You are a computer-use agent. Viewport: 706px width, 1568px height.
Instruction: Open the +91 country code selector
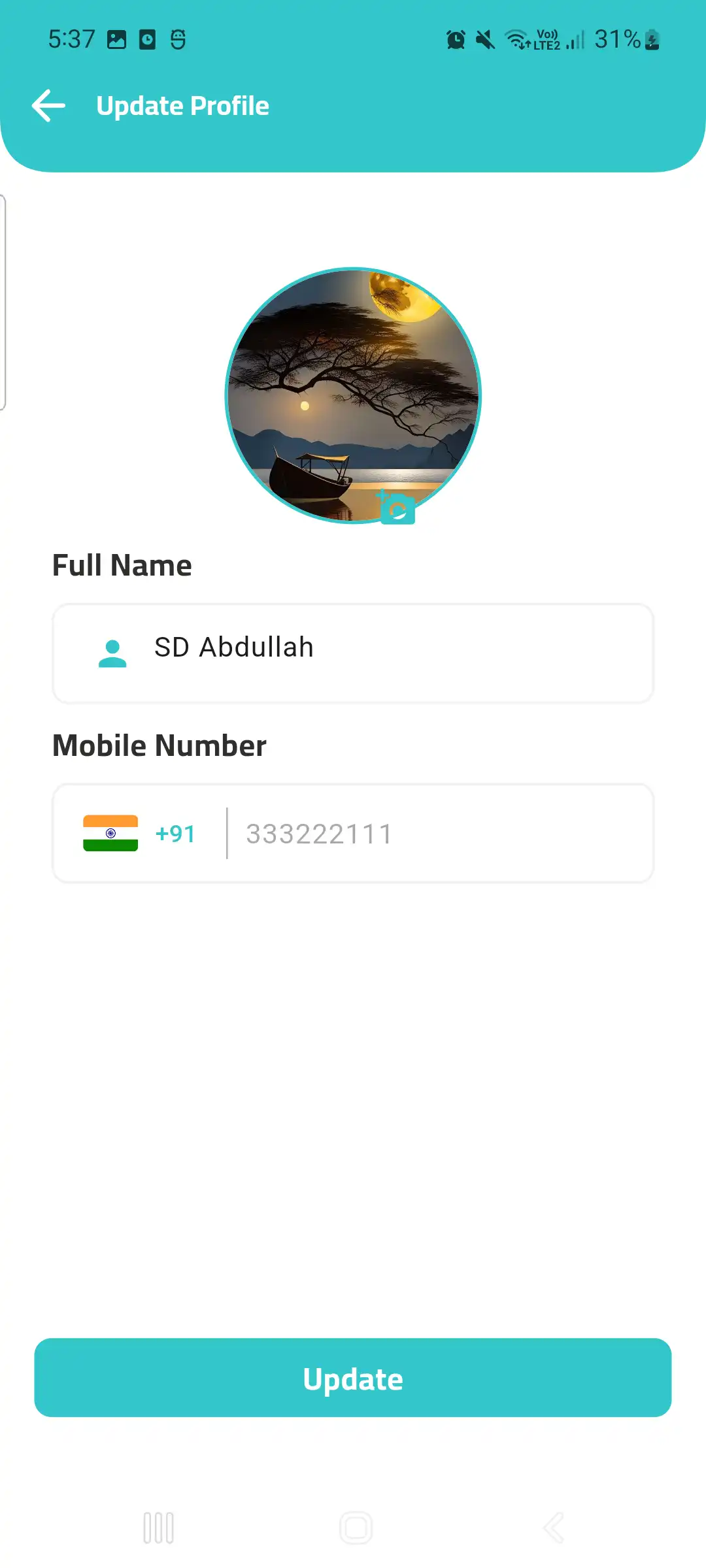pyautogui.click(x=174, y=832)
